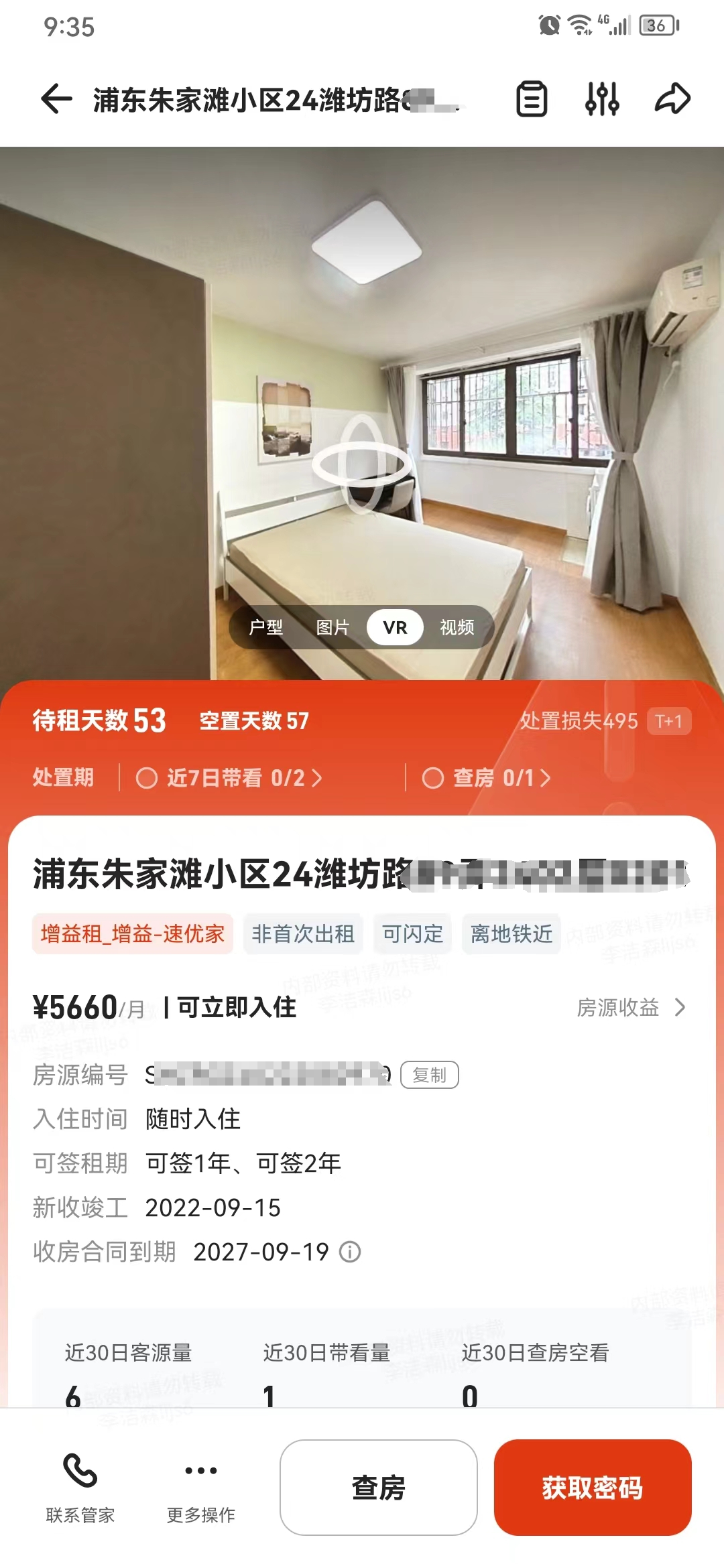This screenshot has width=724, height=1568.
Task: Share this listing via the arrow icon
Action: (x=672, y=99)
